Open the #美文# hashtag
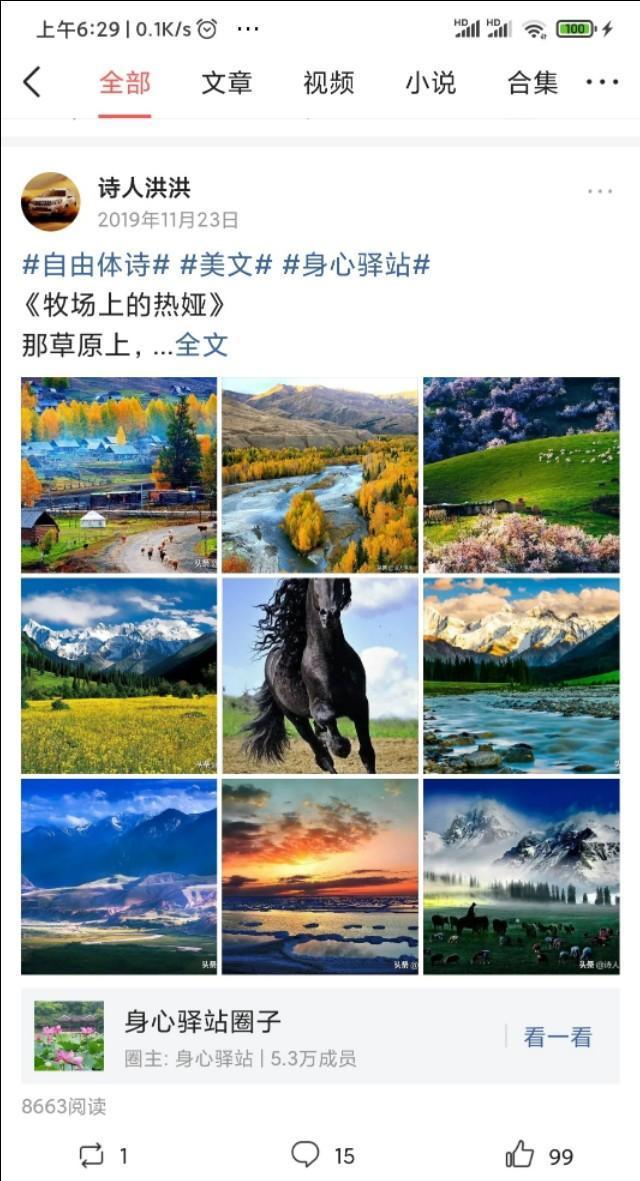This screenshot has width=640, height=1181. click(x=226, y=265)
